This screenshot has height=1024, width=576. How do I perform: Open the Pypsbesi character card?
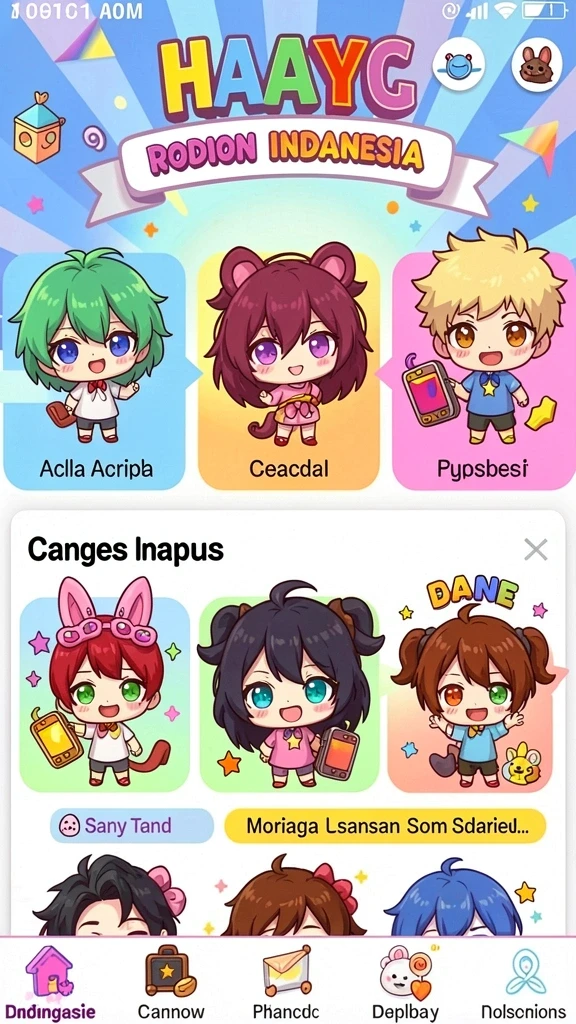pyautogui.click(x=483, y=370)
